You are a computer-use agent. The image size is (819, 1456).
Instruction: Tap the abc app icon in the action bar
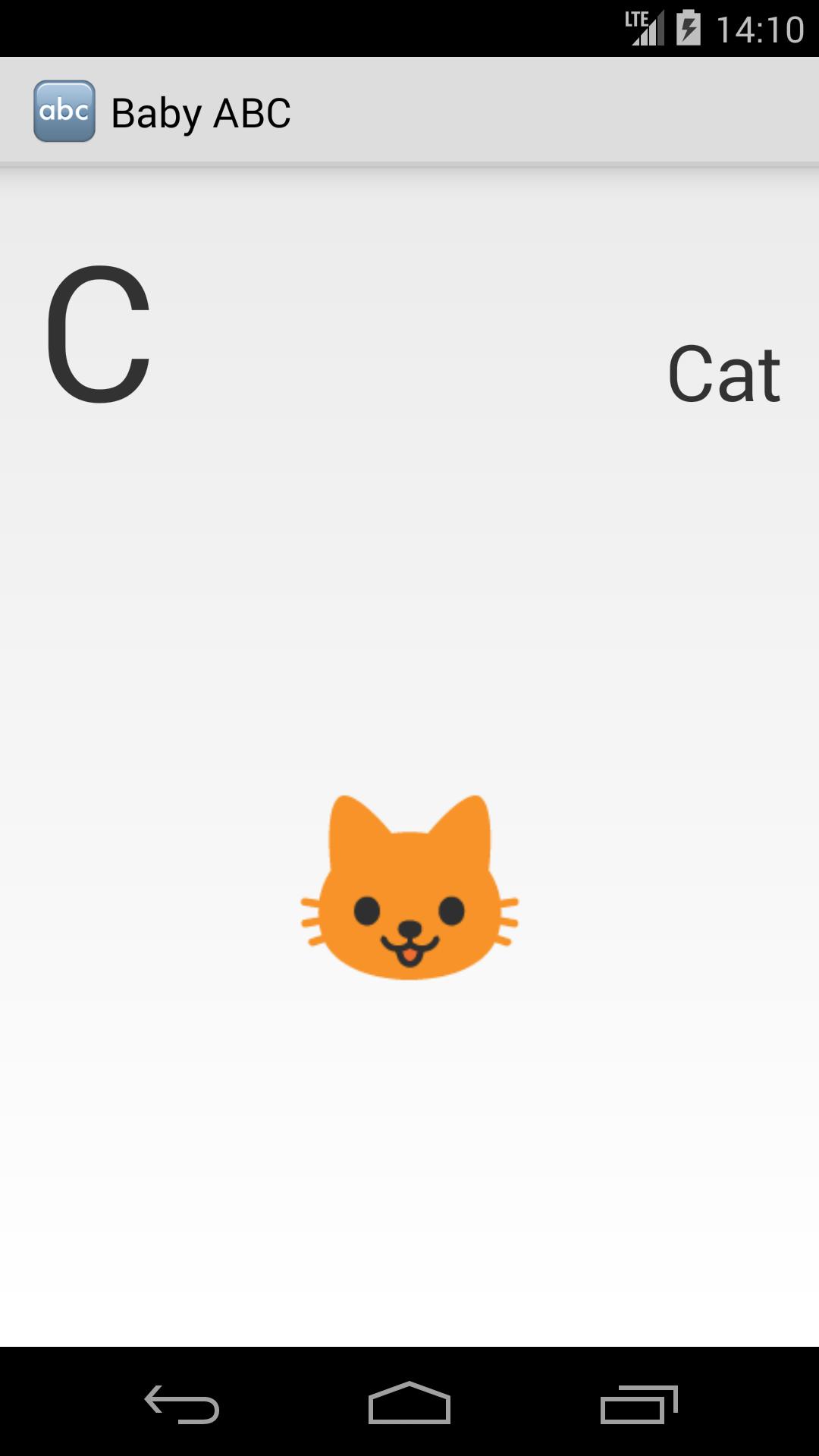click(64, 111)
